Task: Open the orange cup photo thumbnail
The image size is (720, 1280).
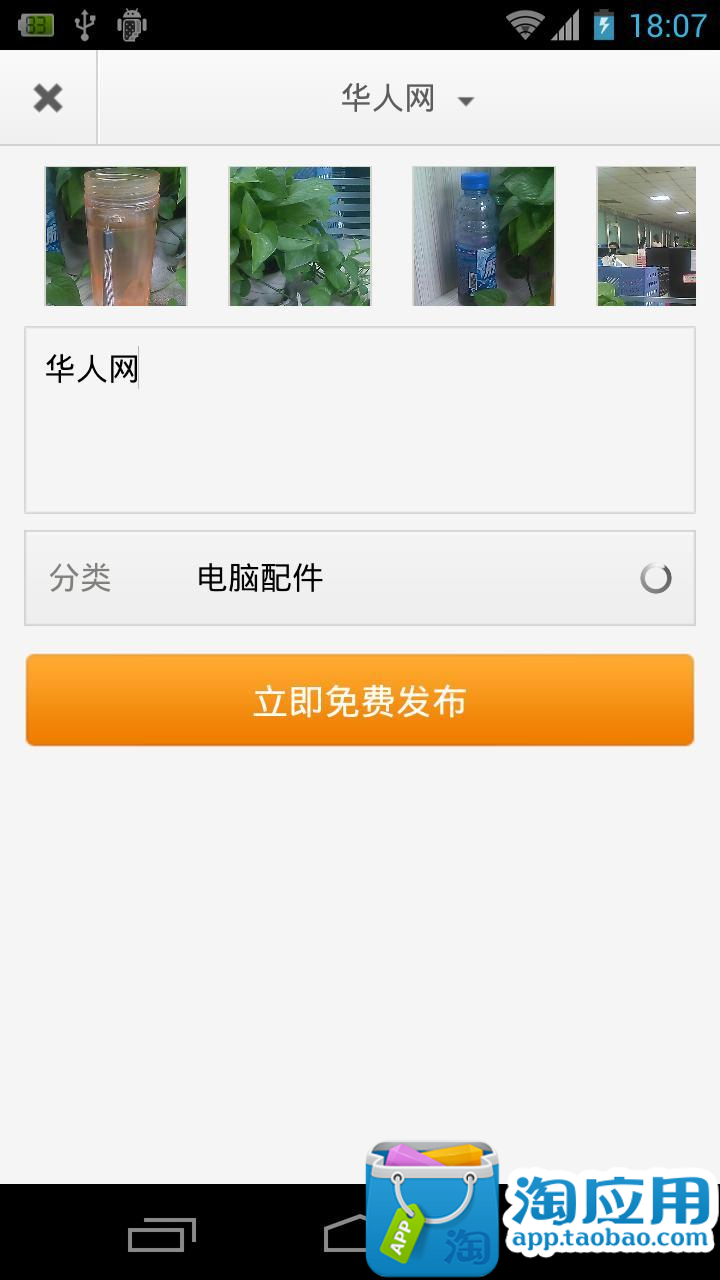Action: (116, 236)
